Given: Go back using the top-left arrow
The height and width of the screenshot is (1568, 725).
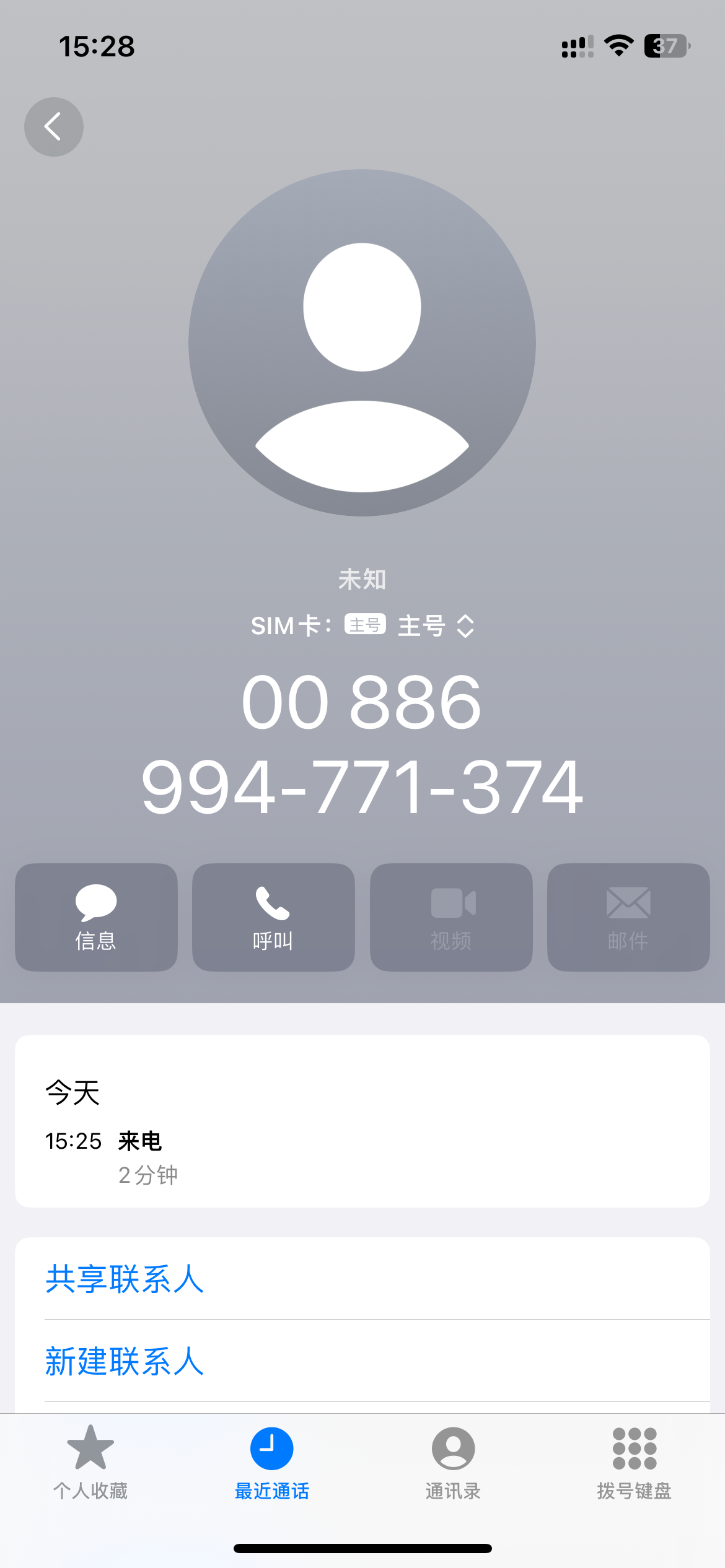Looking at the screenshot, I should pos(54,127).
